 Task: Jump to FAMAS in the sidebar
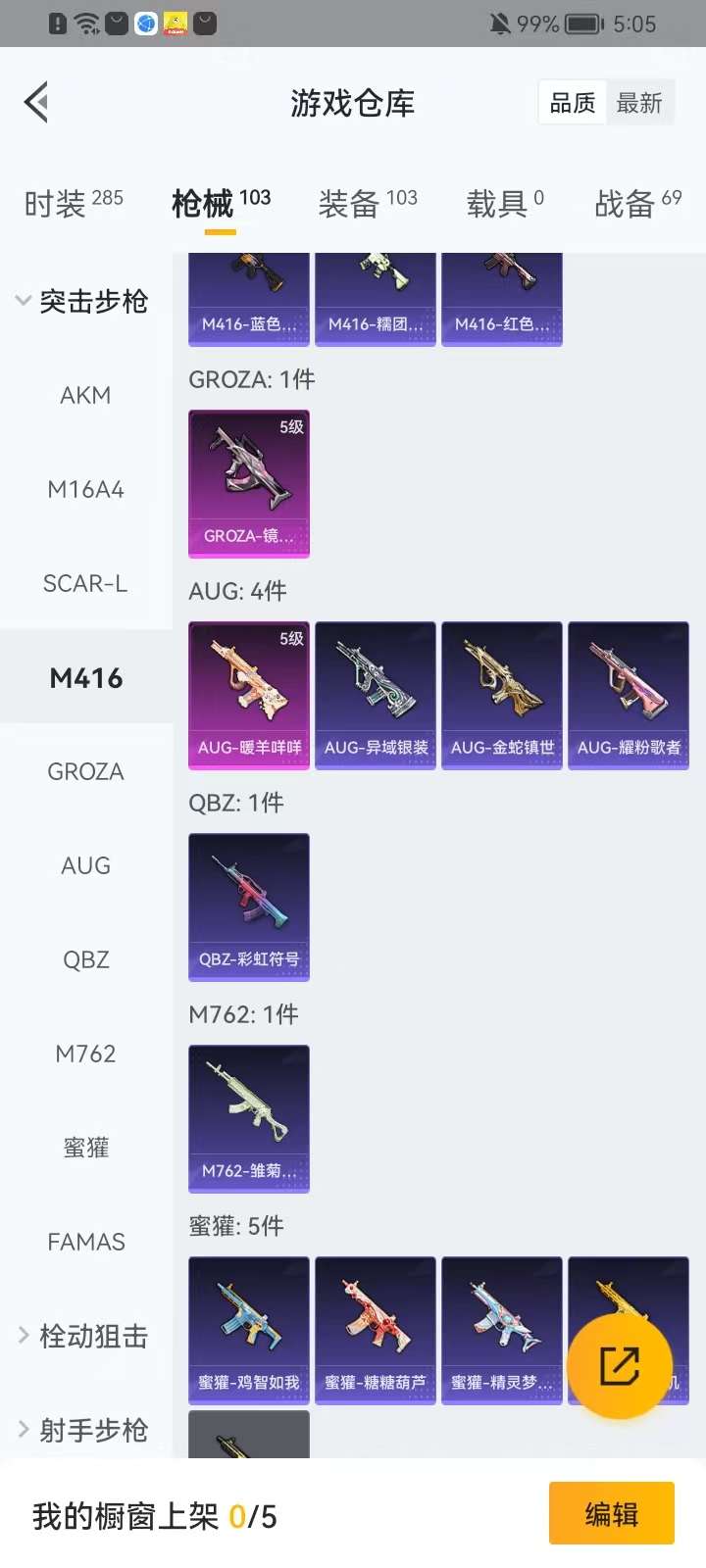pos(85,1242)
